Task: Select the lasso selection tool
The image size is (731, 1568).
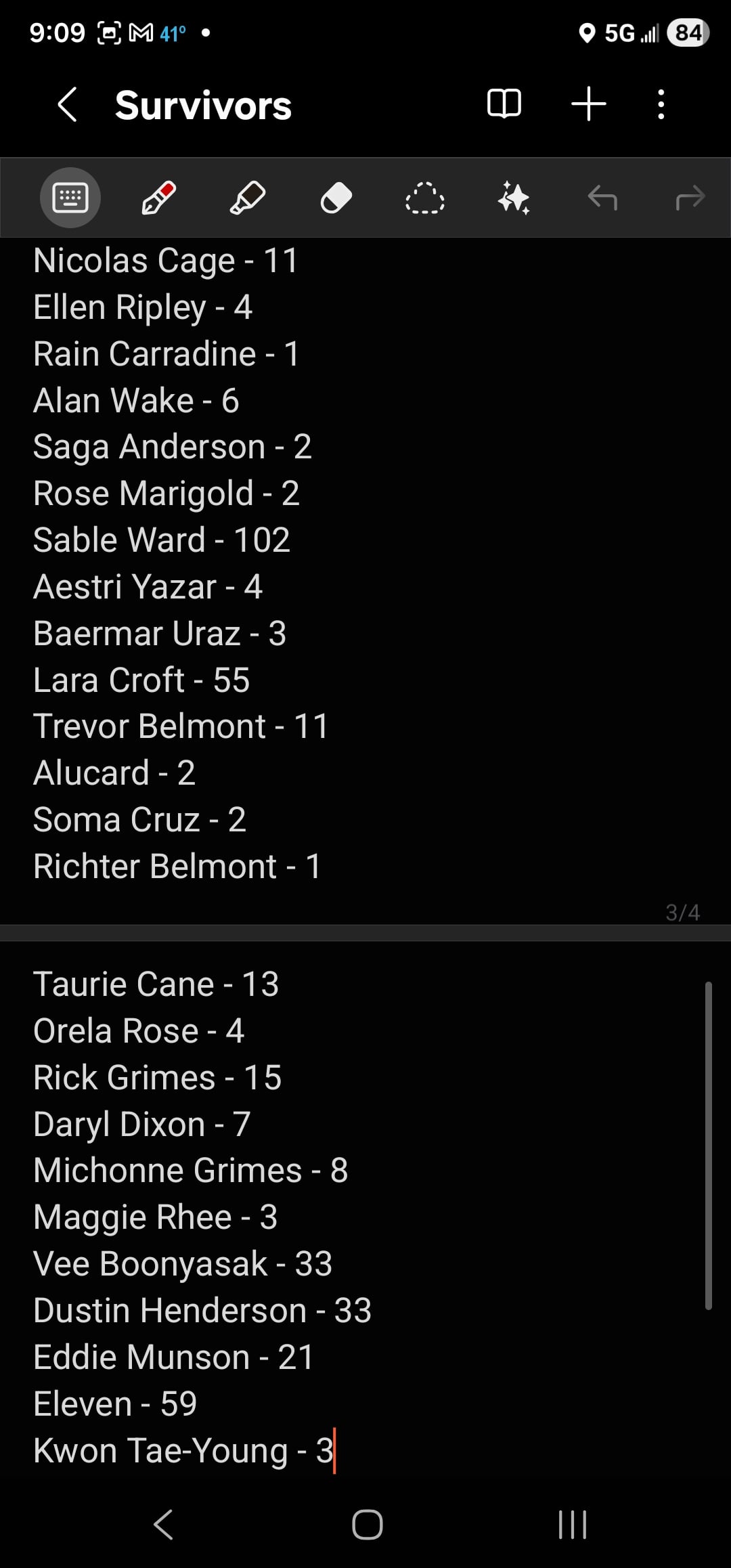Action: pos(424,198)
